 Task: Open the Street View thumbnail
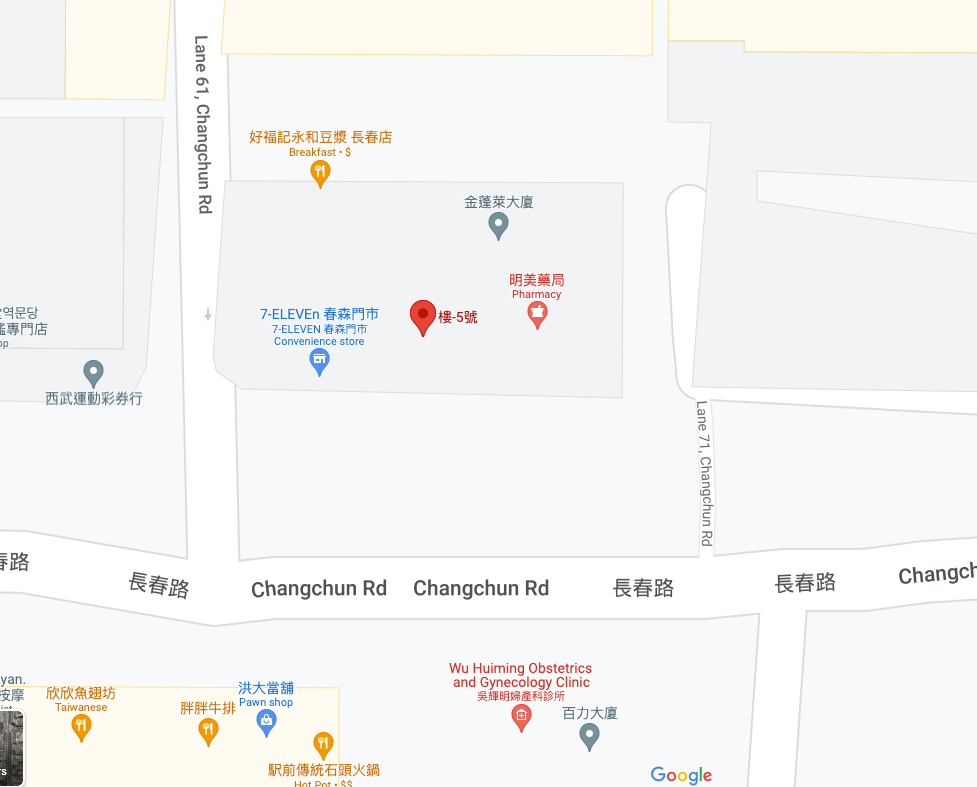(x=10, y=747)
